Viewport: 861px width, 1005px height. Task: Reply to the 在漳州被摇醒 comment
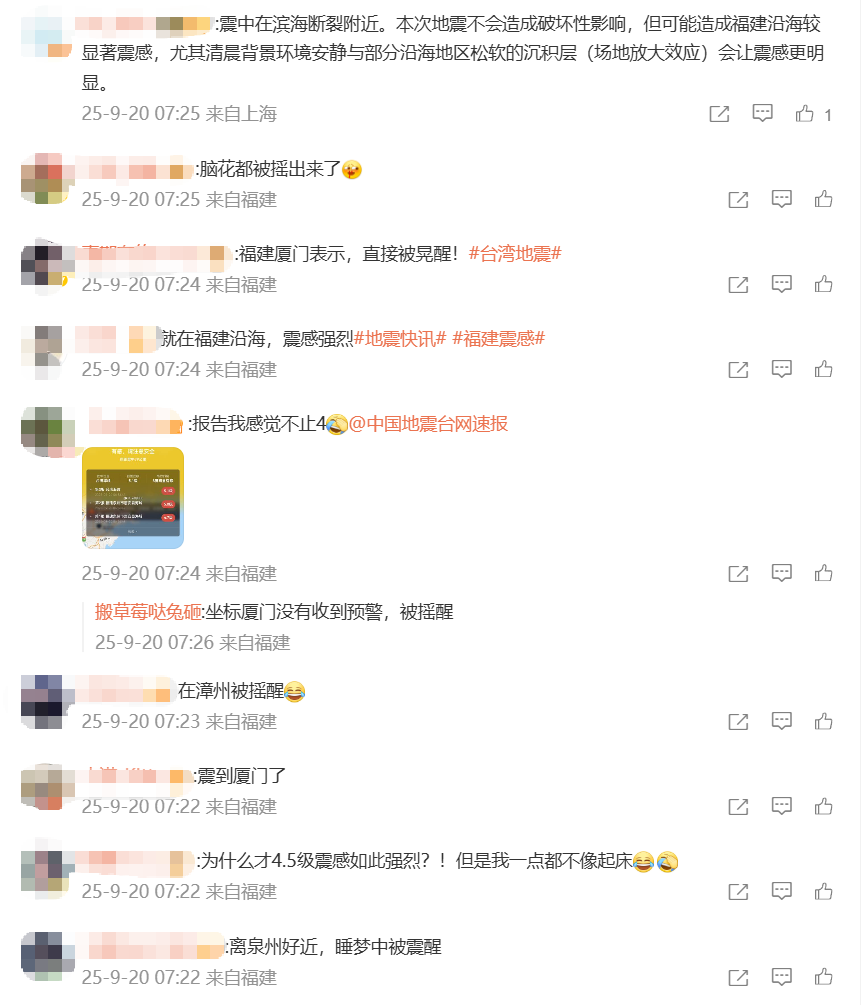(782, 721)
